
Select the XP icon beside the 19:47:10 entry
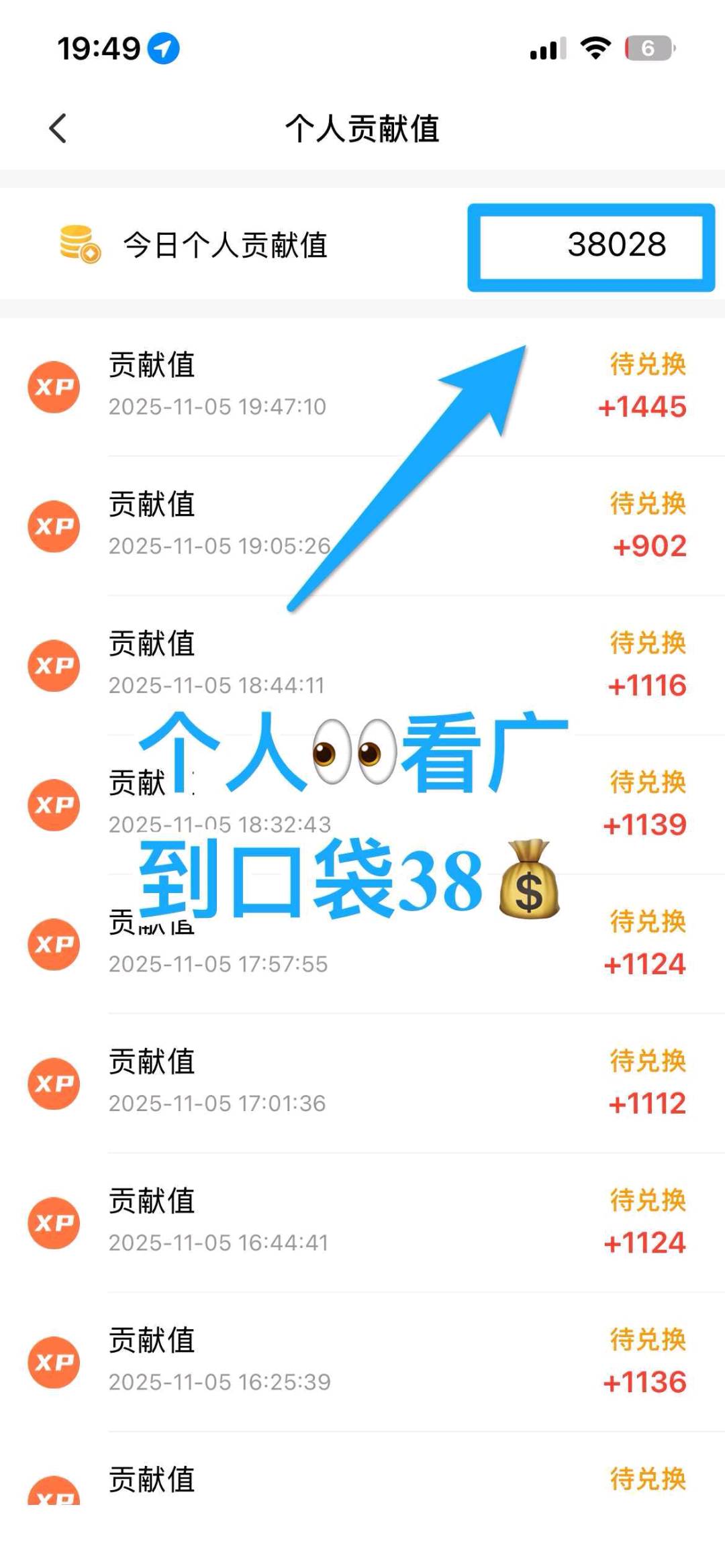54,386
